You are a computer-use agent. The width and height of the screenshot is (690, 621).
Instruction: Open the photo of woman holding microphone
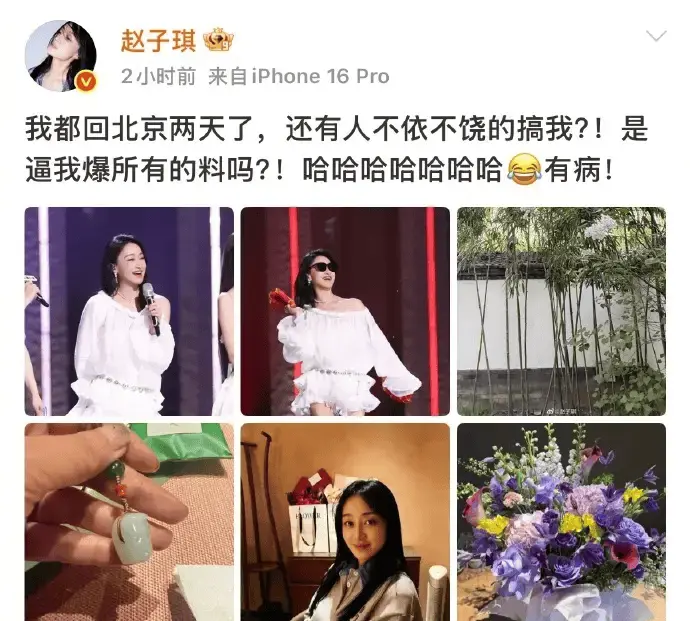[x=129, y=311]
